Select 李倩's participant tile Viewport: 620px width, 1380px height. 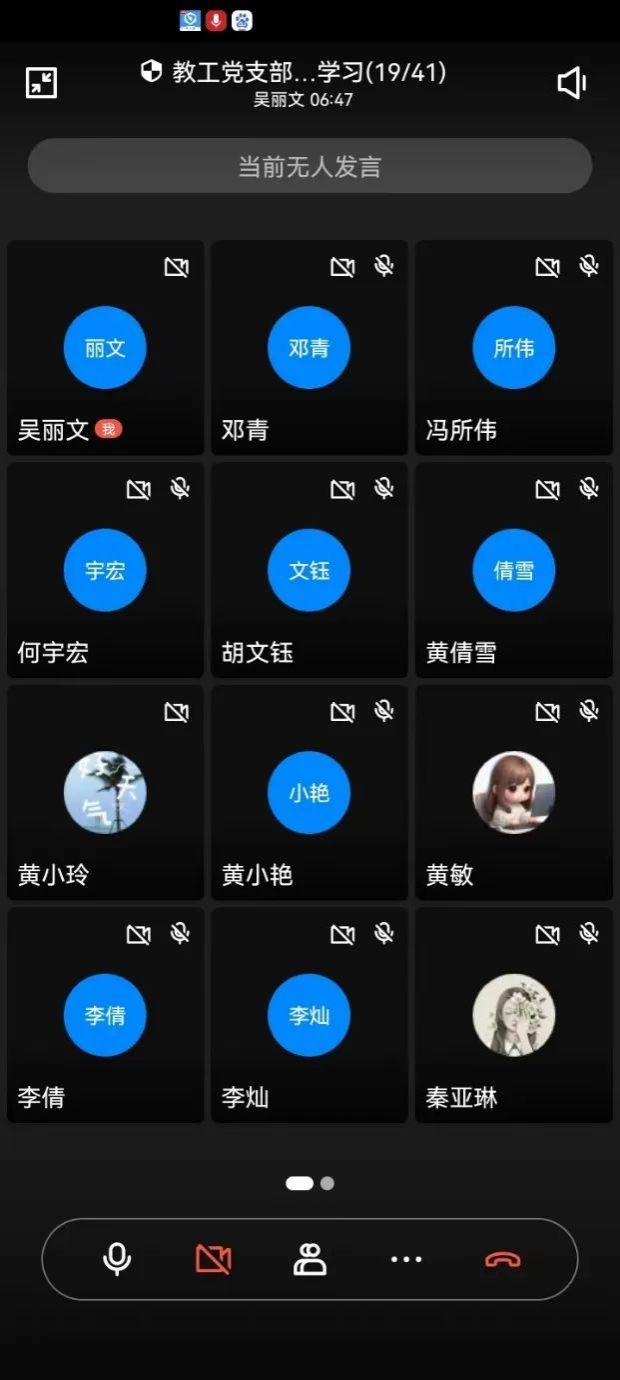pyautogui.click(x=105, y=1015)
